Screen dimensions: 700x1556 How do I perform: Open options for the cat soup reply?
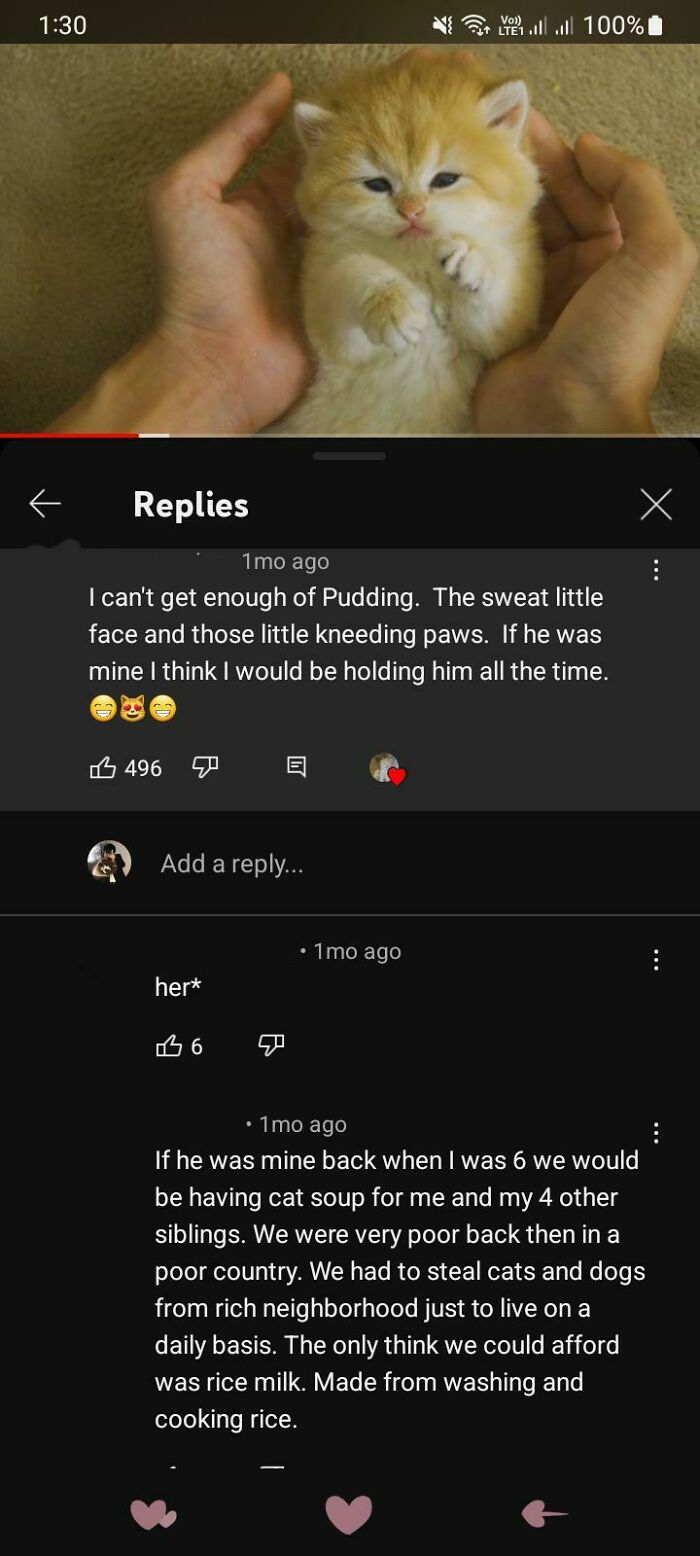click(x=655, y=1133)
